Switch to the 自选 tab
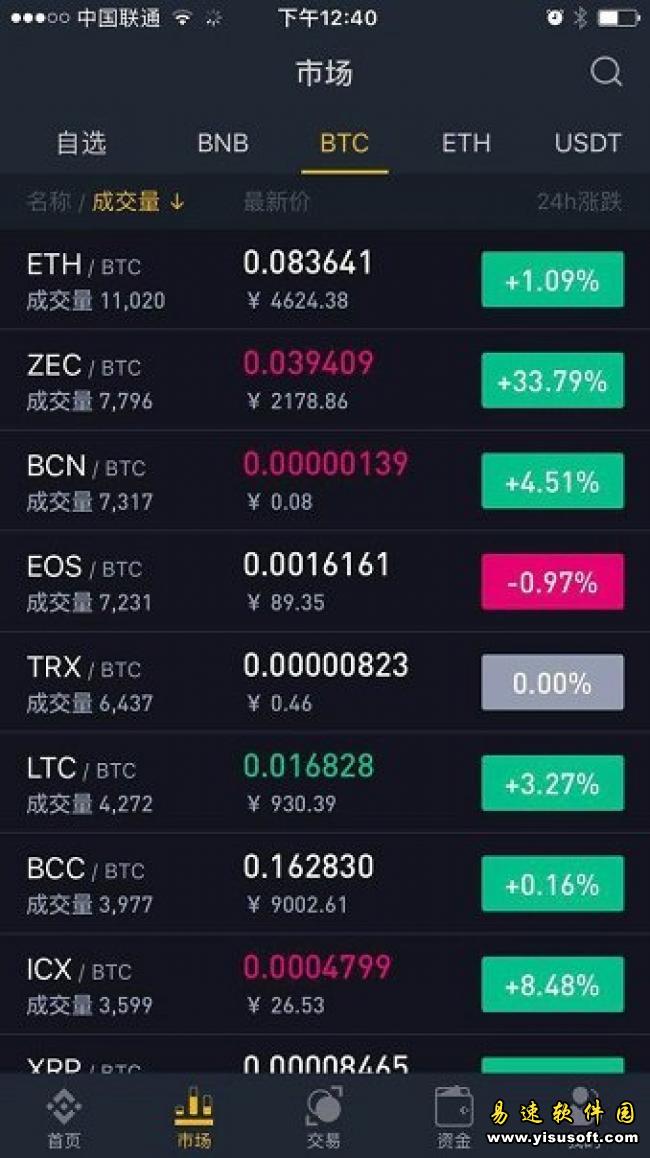The height and width of the screenshot is (1158, 650). pos(81,143)
